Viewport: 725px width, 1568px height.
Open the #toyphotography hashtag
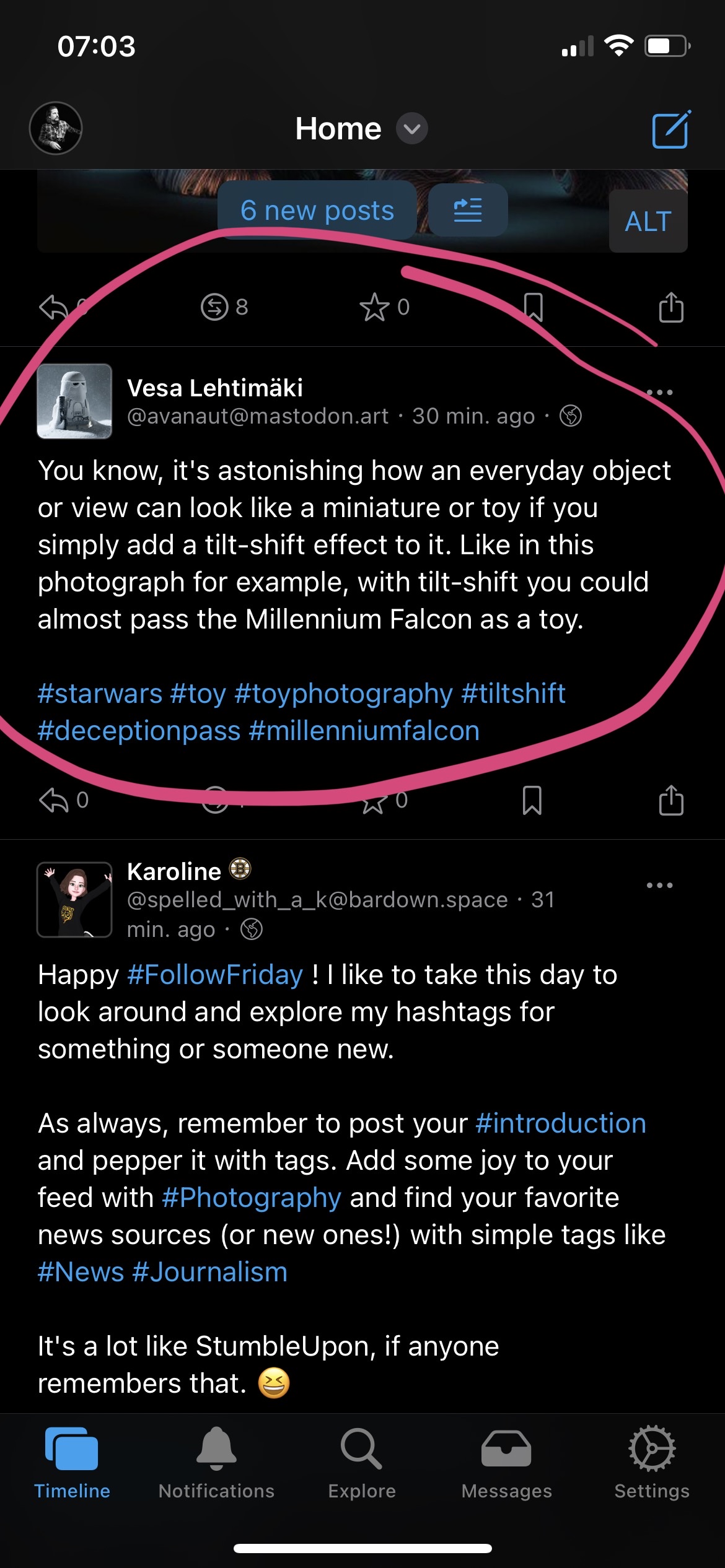click(x=343, y=694)
